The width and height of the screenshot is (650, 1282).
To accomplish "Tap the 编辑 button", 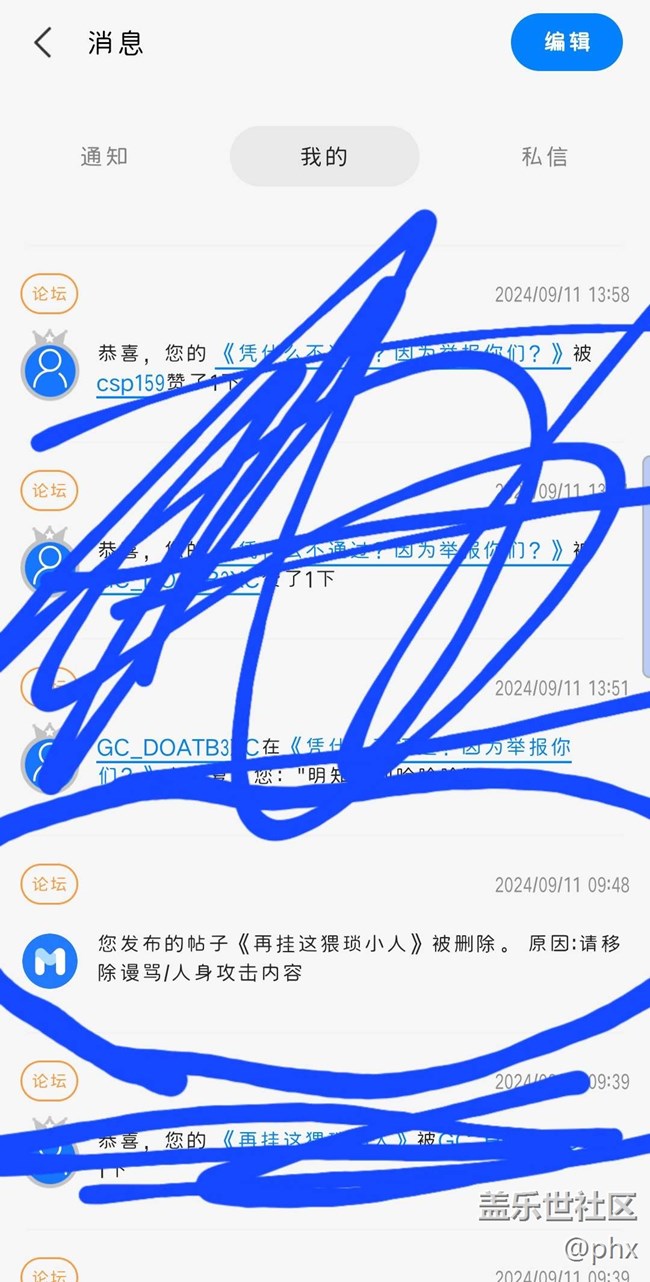I will [x=567, y=42].
